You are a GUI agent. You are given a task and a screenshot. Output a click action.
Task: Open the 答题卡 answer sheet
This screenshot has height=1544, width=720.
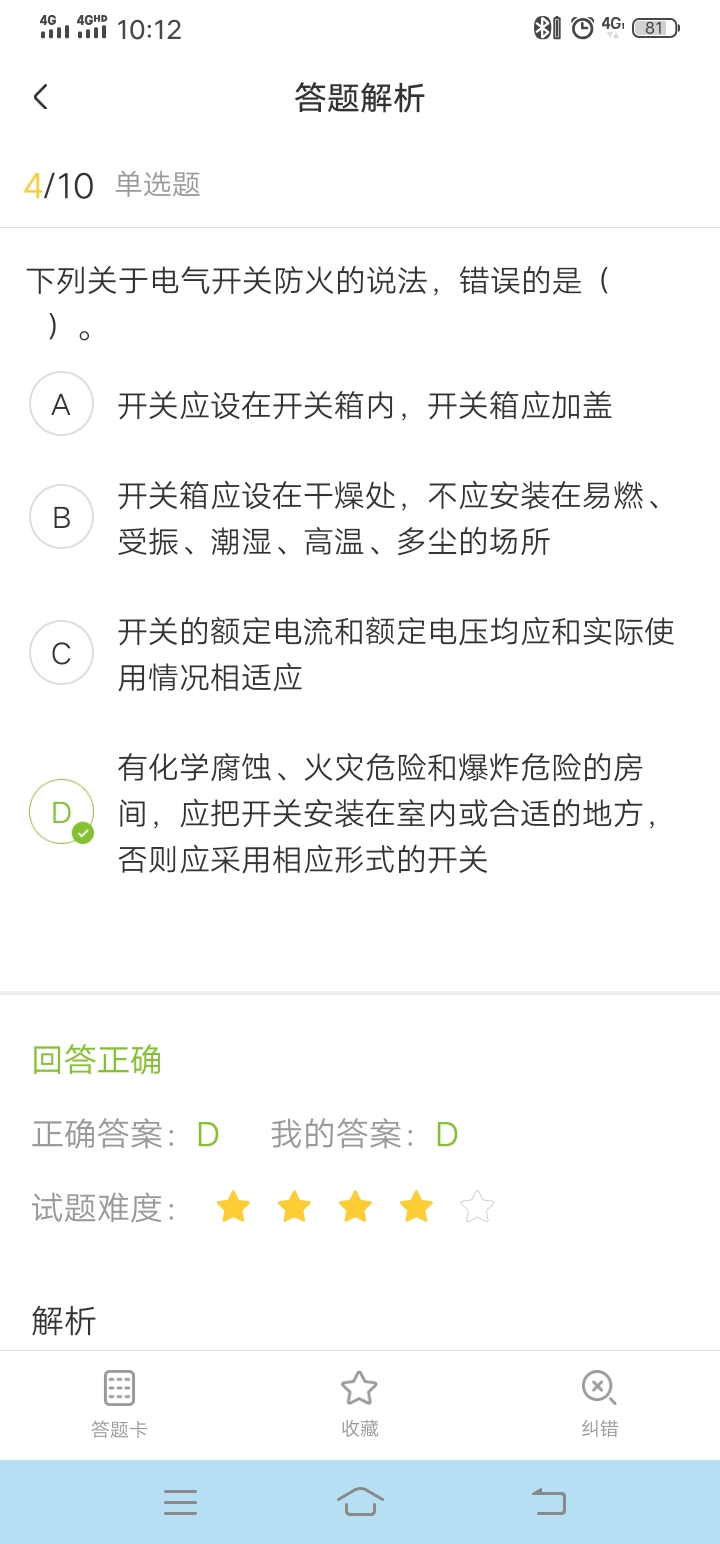[x=119, y=1404]
